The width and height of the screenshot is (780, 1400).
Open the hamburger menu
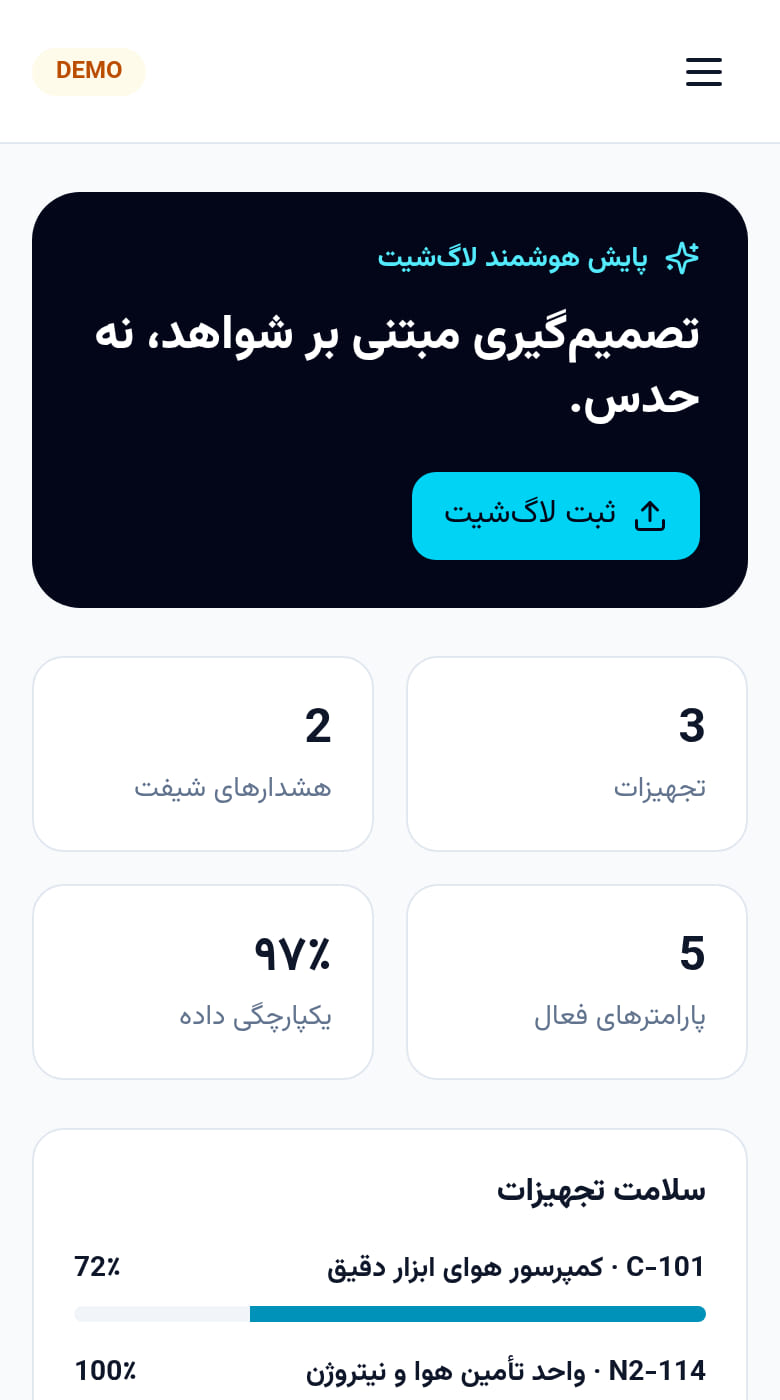tap(704, 72)
